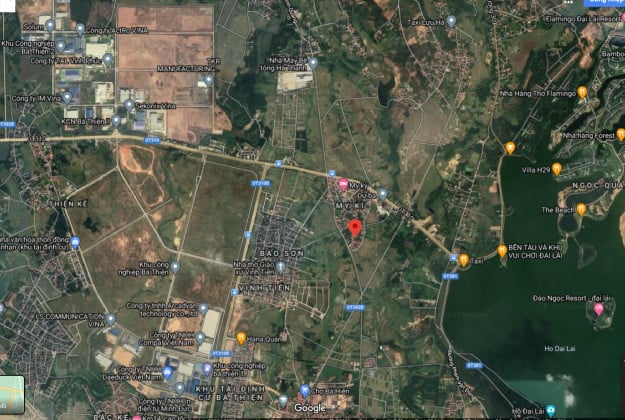Open the Villa H29 place marker
This screenshot has width=625, height=420.
pos(557,169)
